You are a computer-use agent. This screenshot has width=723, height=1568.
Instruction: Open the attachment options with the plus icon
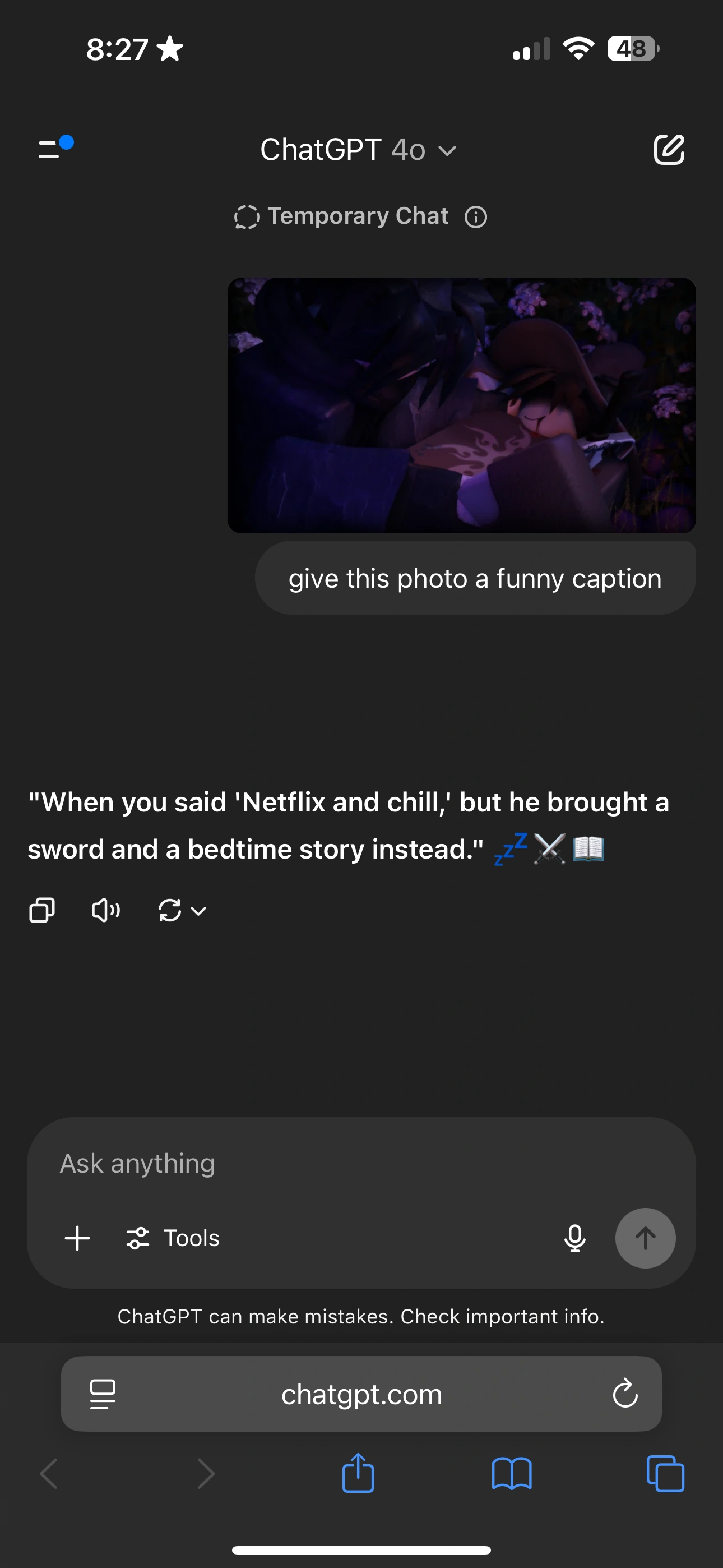click(77, 1238)
